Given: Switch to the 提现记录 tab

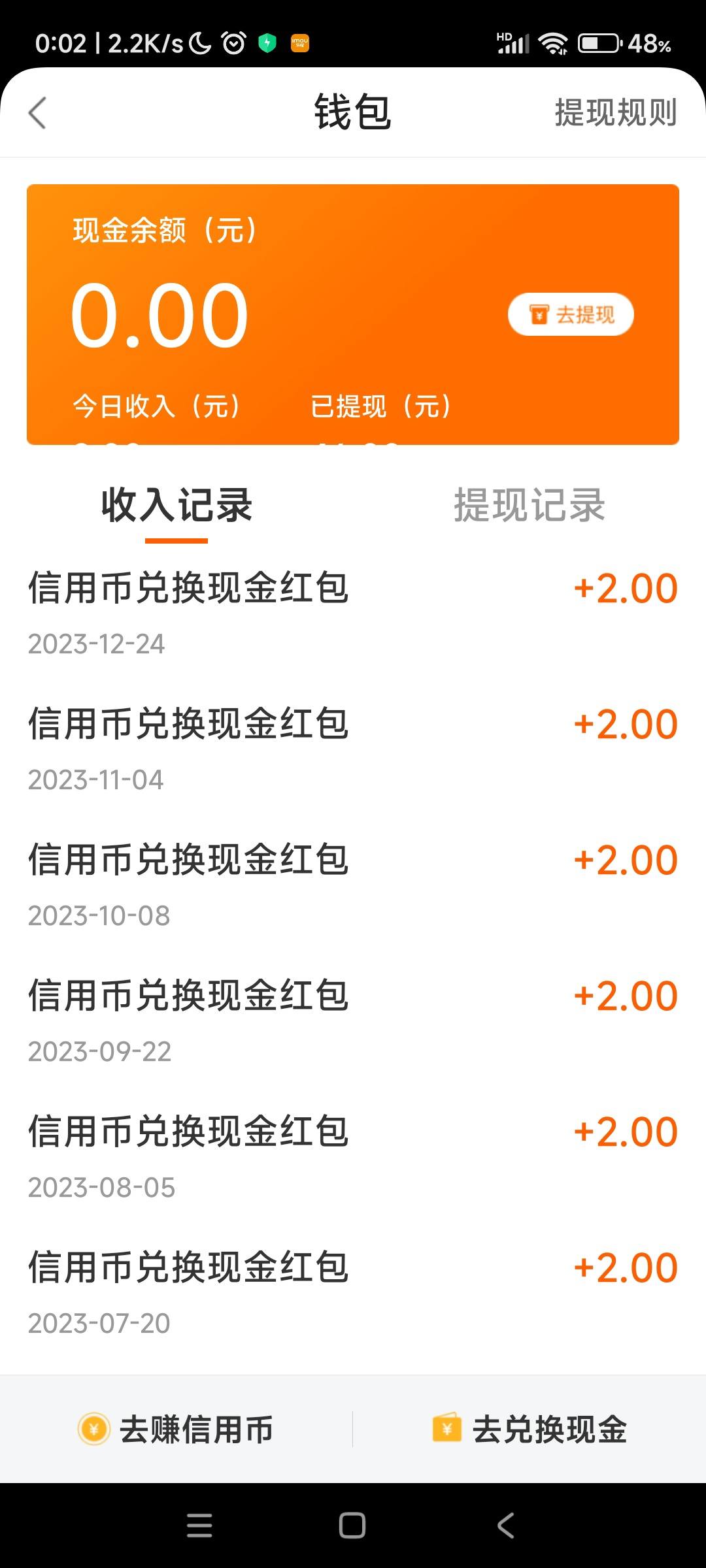Looking at the screenshot, I should click(x=529, y=505).
